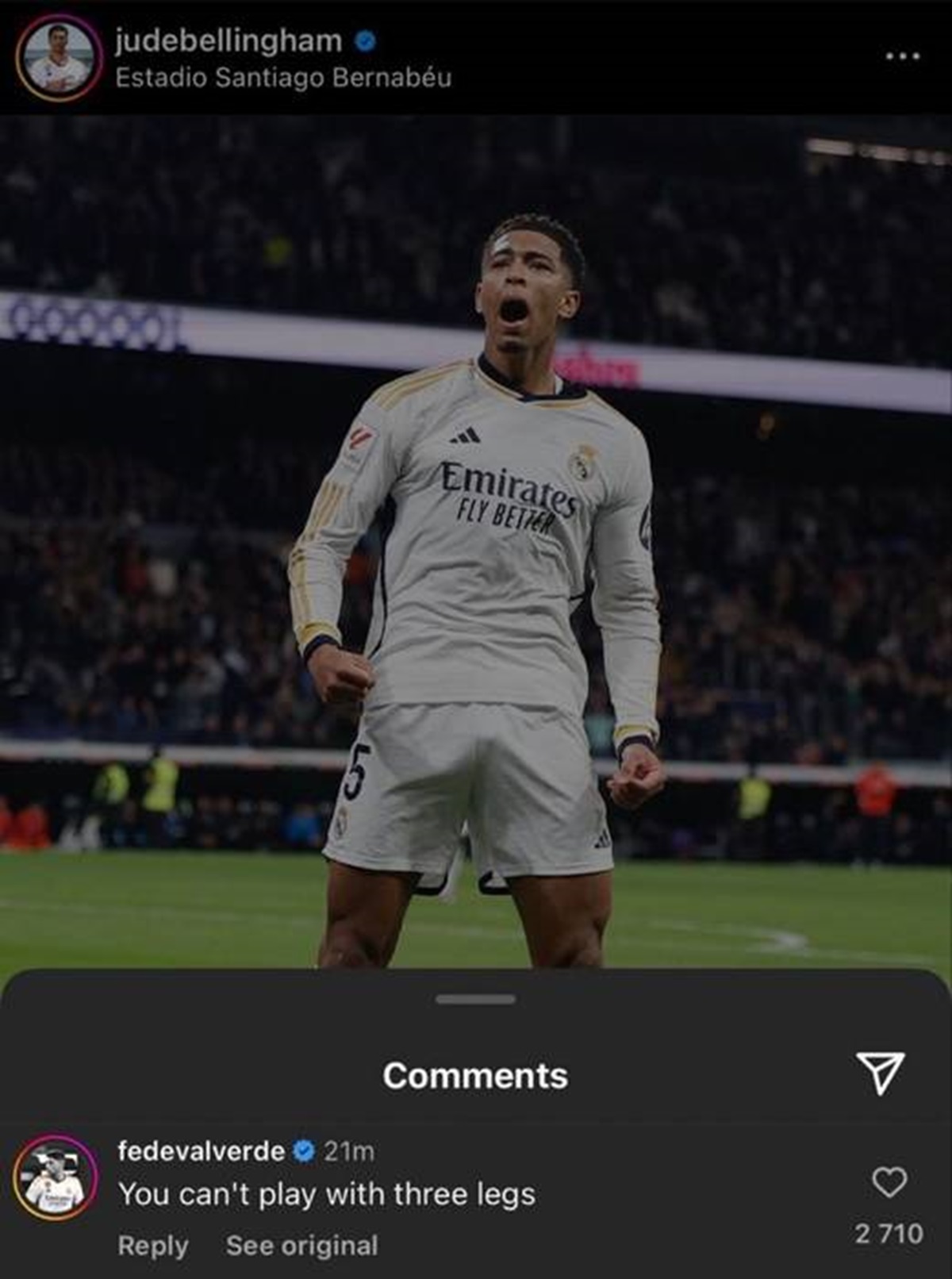Like fedevalverde's comment
This screenshot has width=952, height=1279.
[x=889, y=1182]
